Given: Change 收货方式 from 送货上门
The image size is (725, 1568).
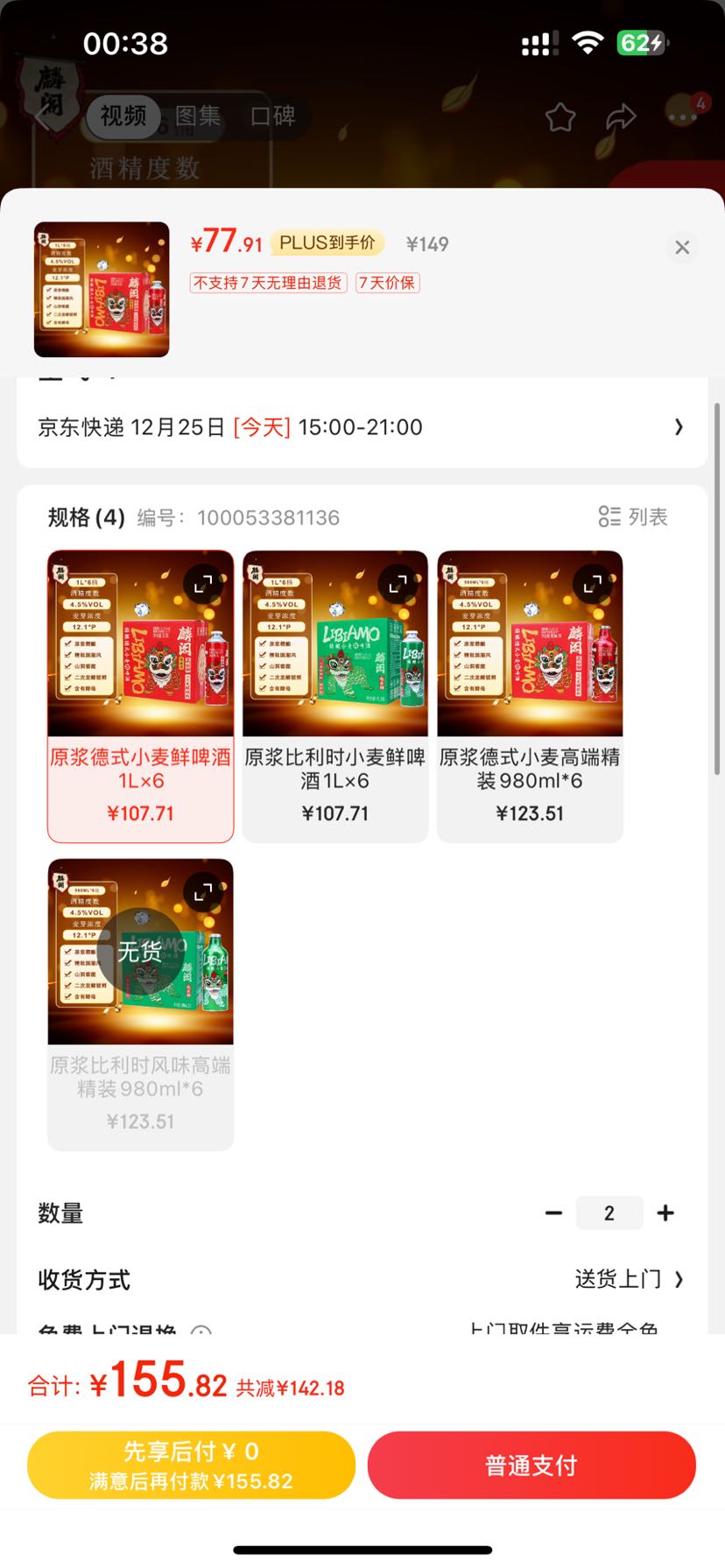Looking at the screenshot, I should point(629,1279).
